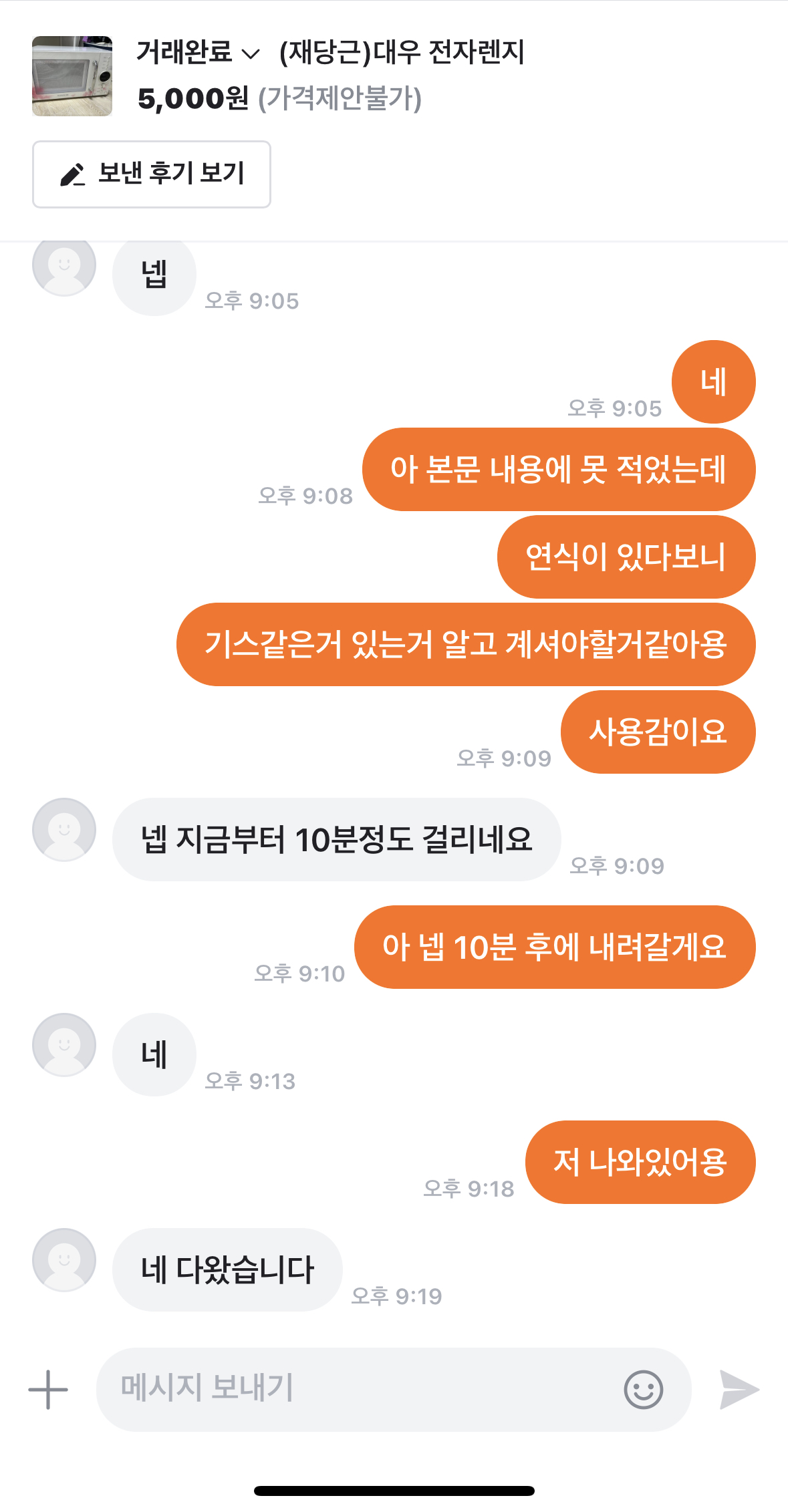Viewport: 788px width, 1512px height.
Task: Tap the 보낸 후기 보기 button
Action: coord(152,174)
